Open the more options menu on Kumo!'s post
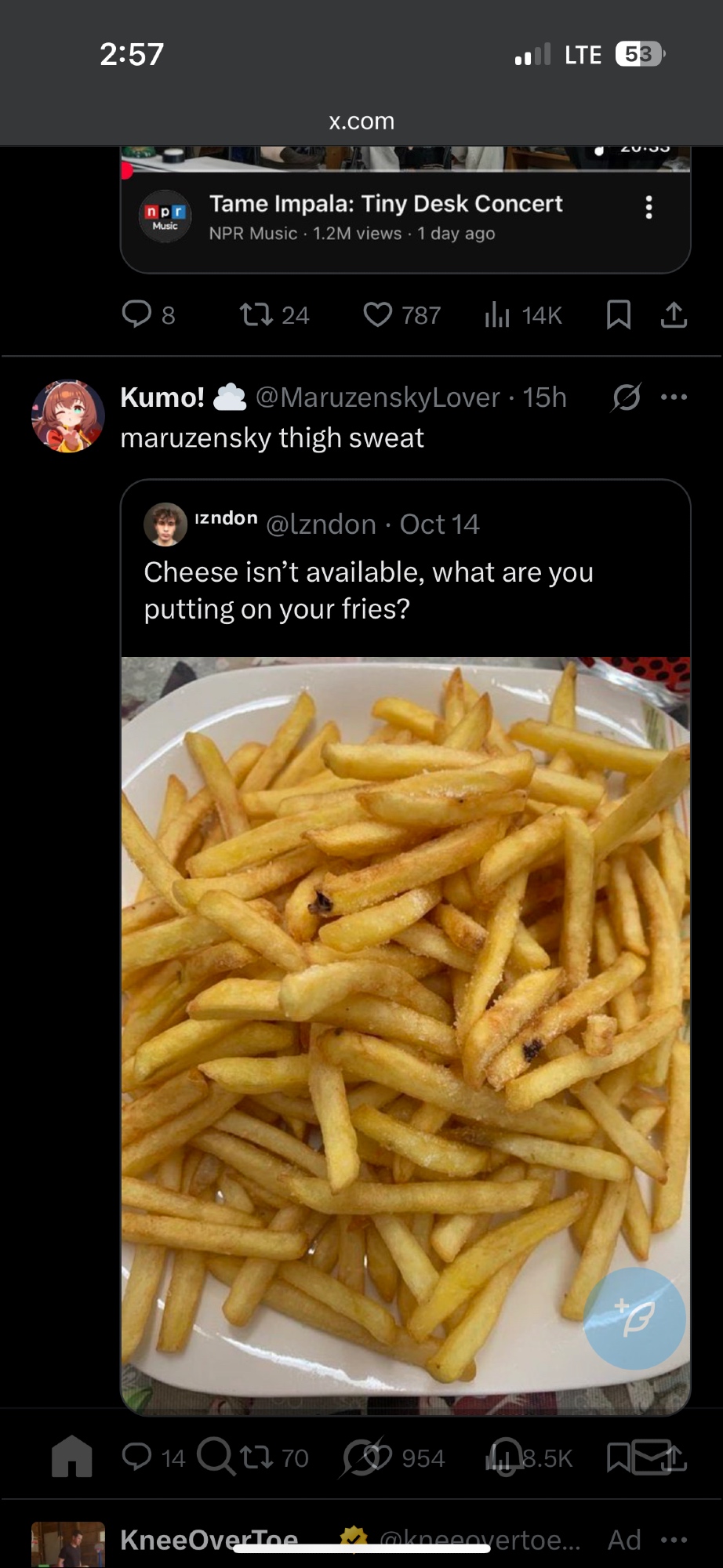The width and height of the screenshot is (723, 1568). pos(674,397)
